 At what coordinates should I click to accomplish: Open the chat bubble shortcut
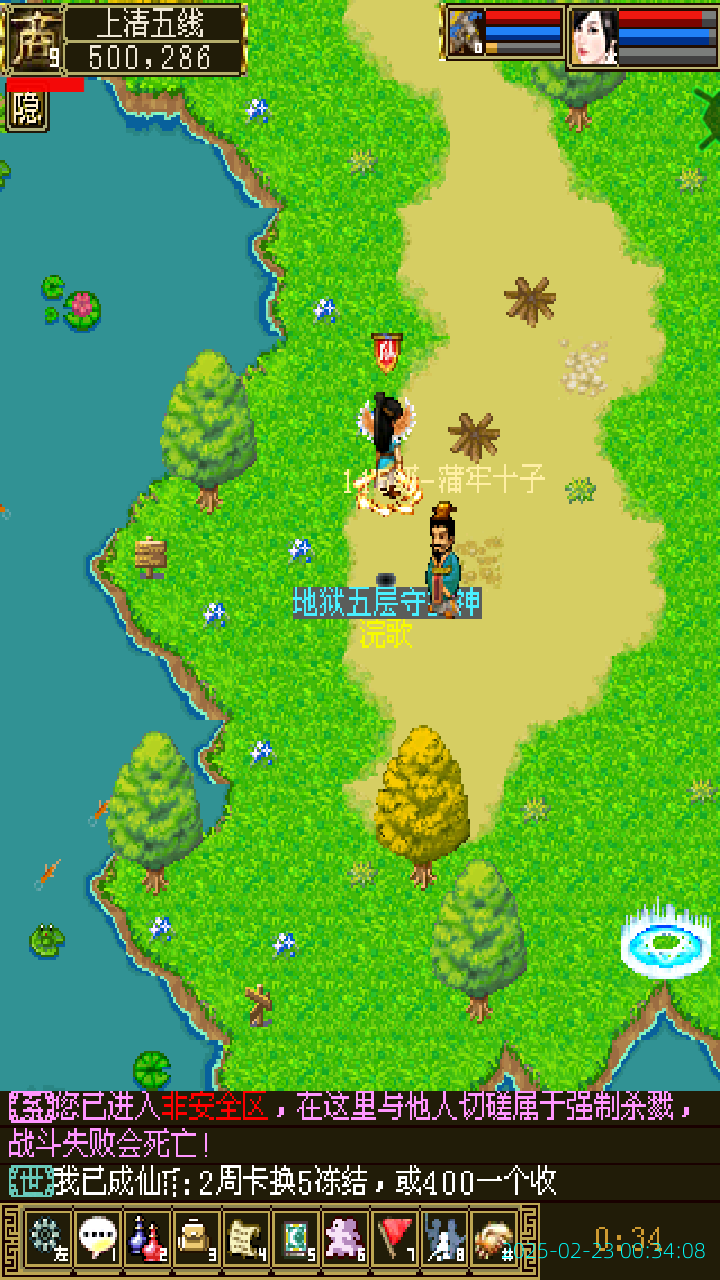(x=97, y=1238)
